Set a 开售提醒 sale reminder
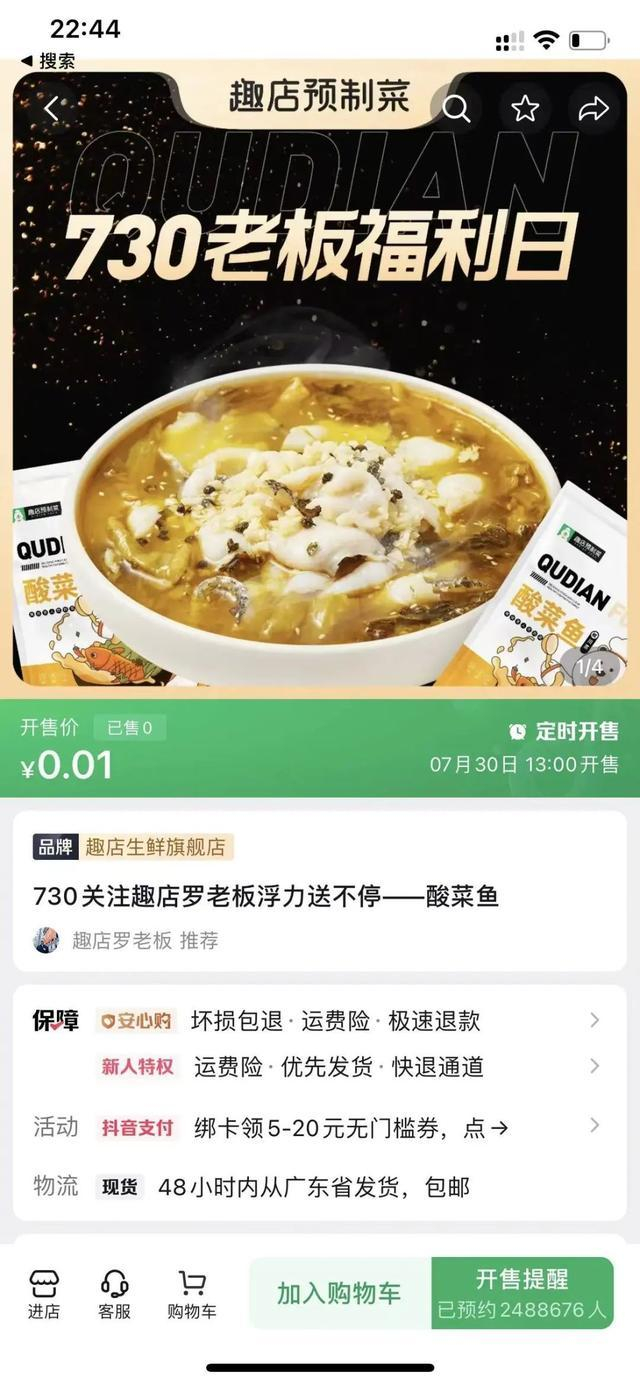Screen dimensions: 640x1385 click(522, 1293)
